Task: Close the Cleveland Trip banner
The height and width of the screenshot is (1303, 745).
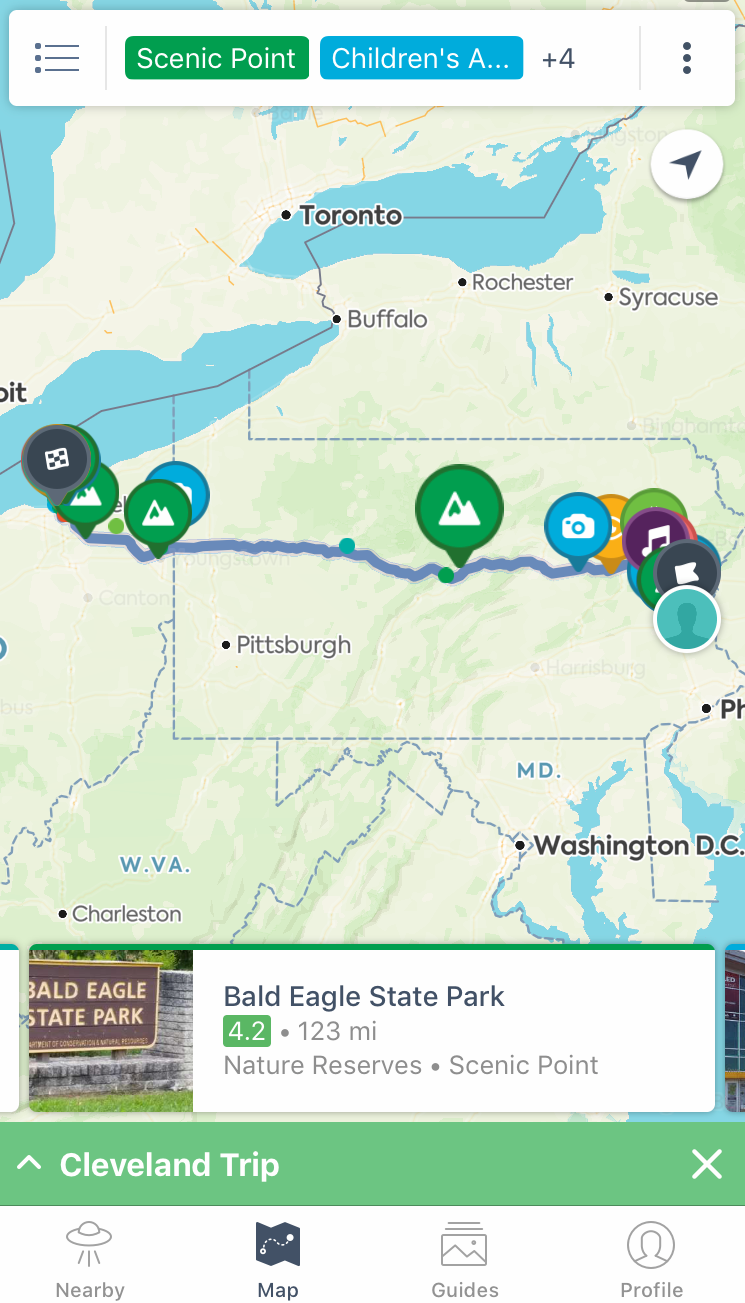Action: click(x=707, y=1164)
